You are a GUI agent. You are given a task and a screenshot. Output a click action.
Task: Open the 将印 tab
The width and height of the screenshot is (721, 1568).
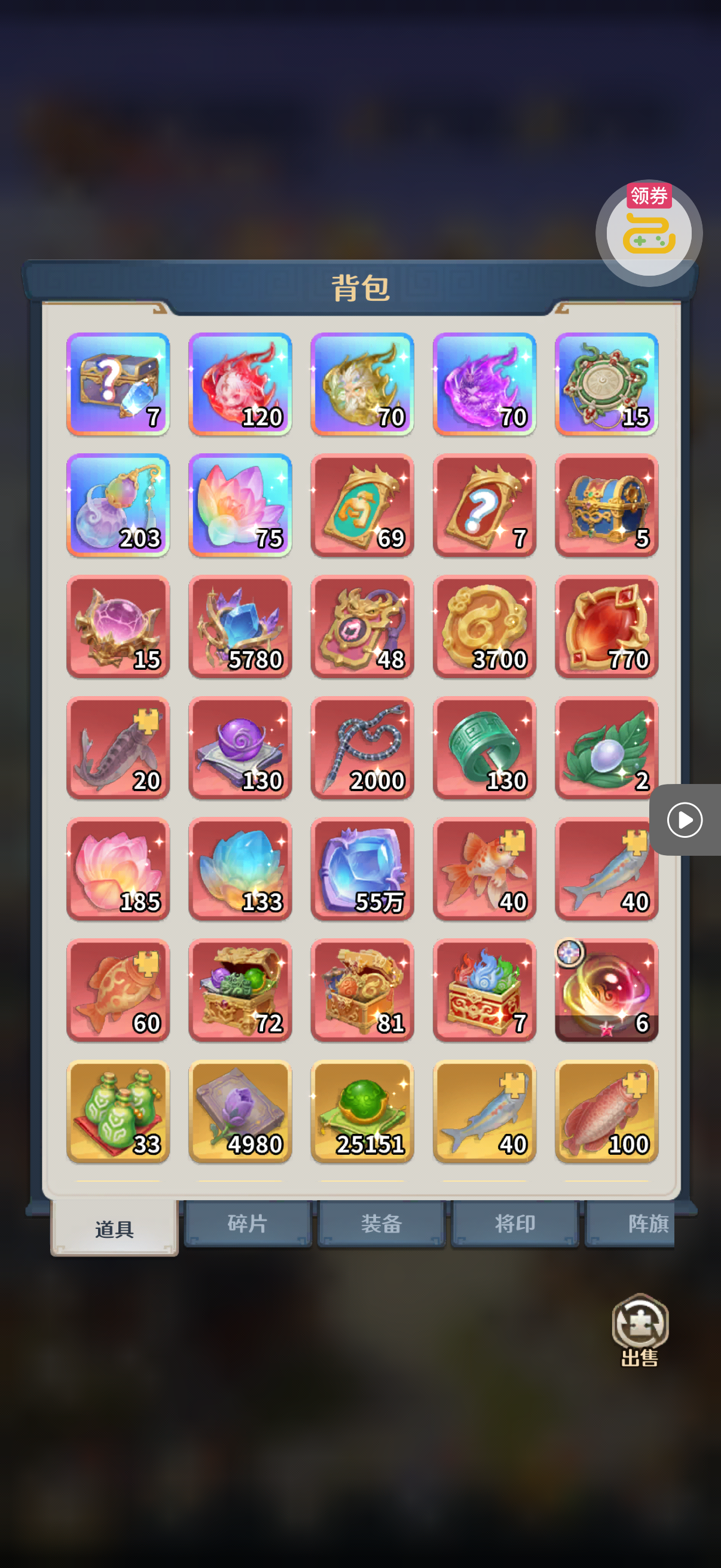coord(515,1223)
